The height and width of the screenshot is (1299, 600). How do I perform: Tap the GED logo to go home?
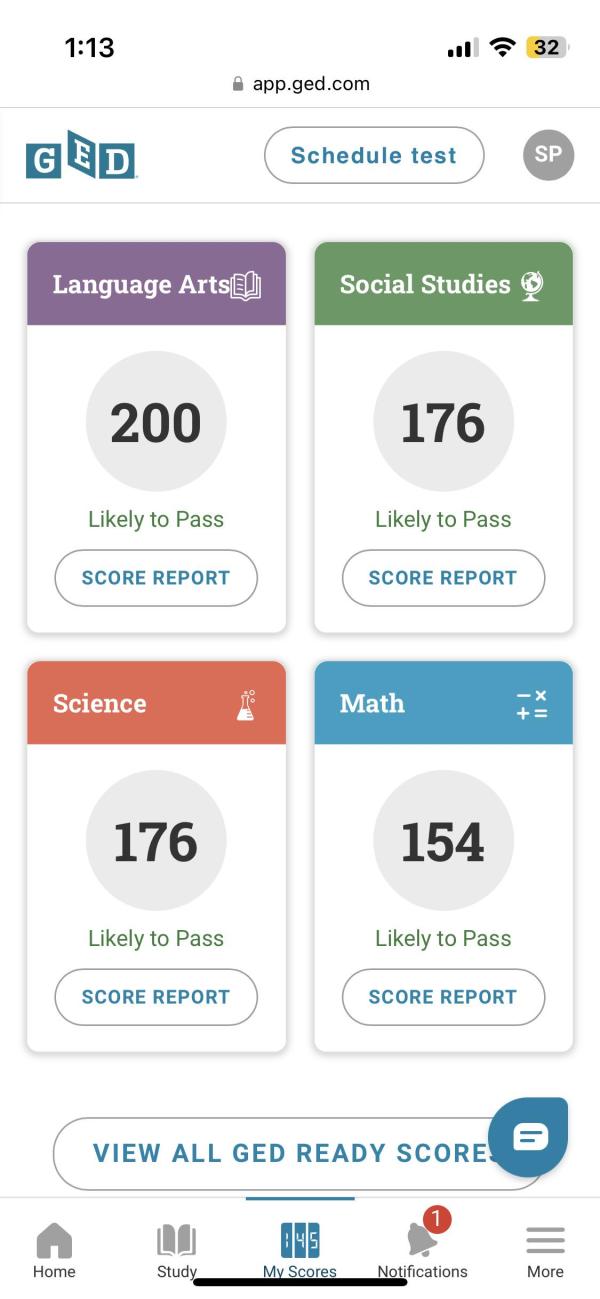click(x=81, y=156)
